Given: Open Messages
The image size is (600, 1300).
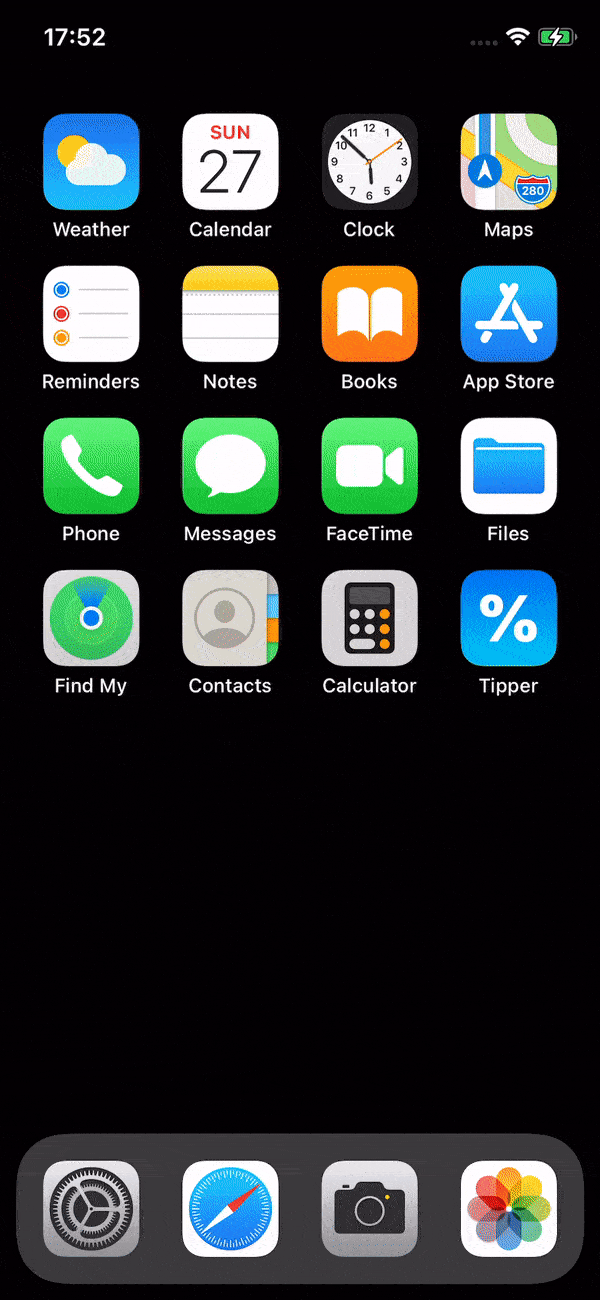Looking at the screenshot, I should click(230, 466).
